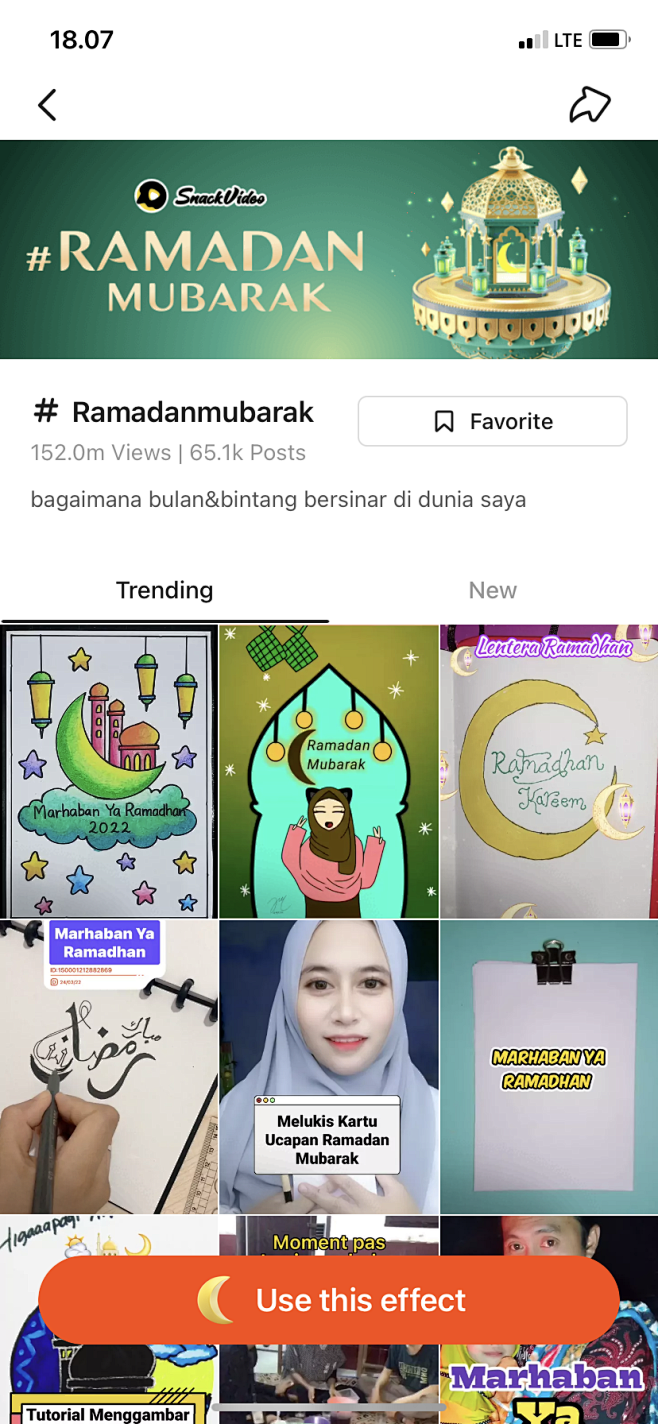
Task: Go back using the back arrow
Action: (x=47, y=105)
